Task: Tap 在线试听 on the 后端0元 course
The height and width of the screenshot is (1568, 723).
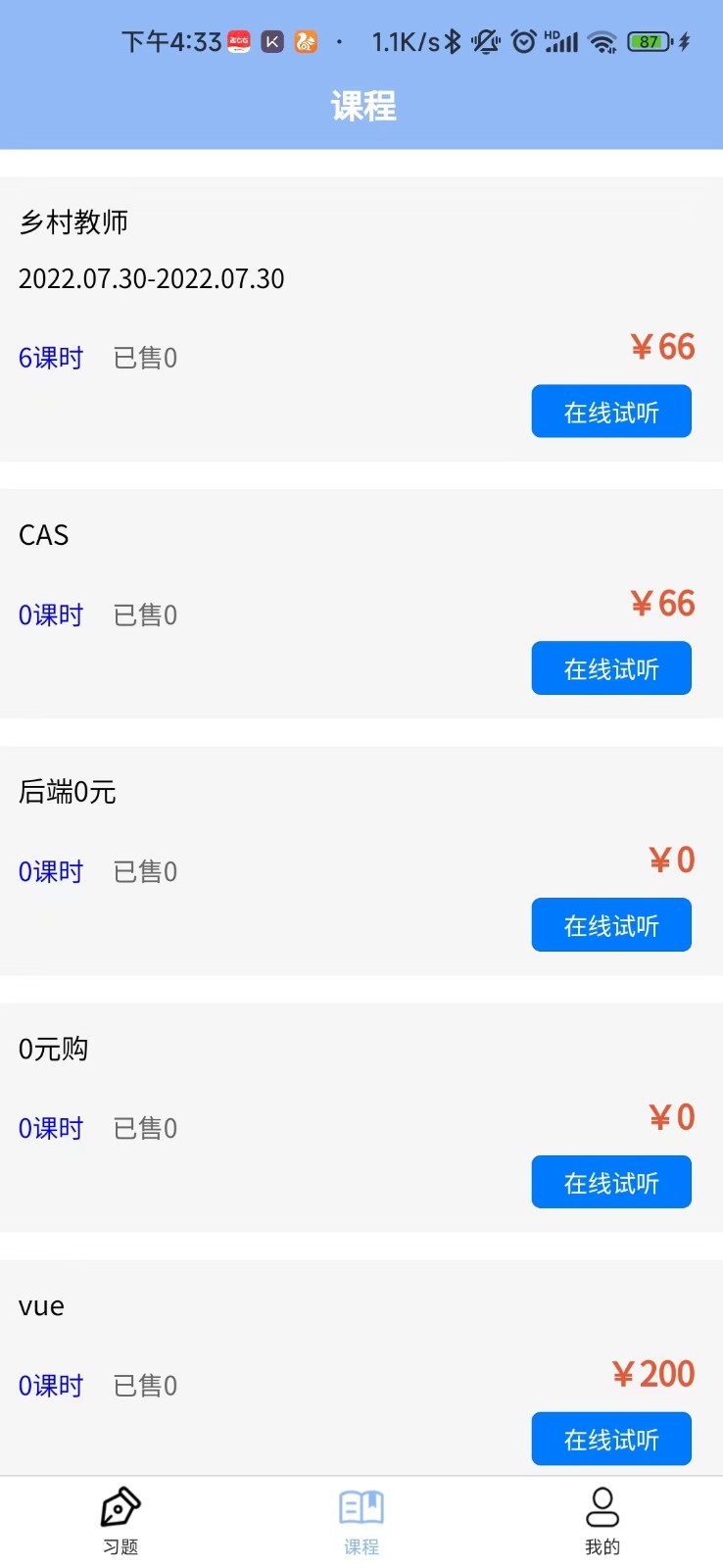Action: [611, 925]
